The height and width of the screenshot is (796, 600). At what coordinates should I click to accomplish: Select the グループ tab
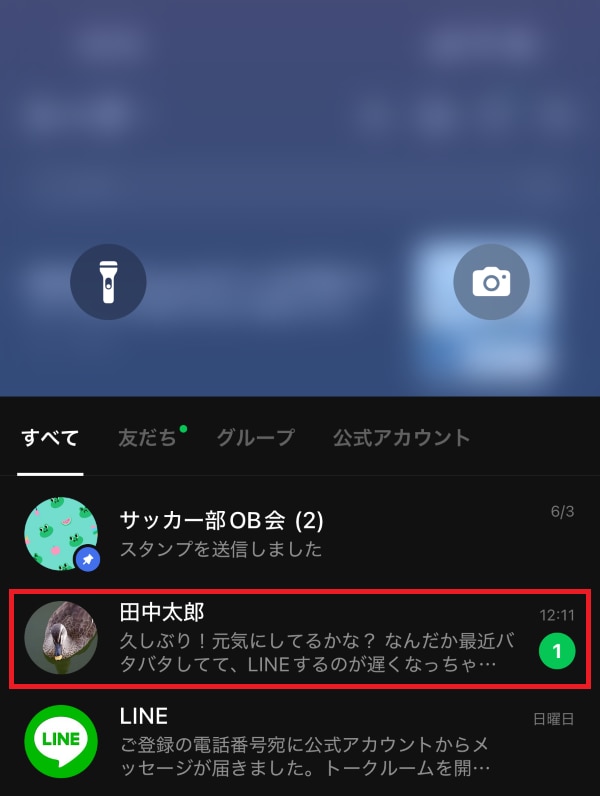(x=255, y=438)
